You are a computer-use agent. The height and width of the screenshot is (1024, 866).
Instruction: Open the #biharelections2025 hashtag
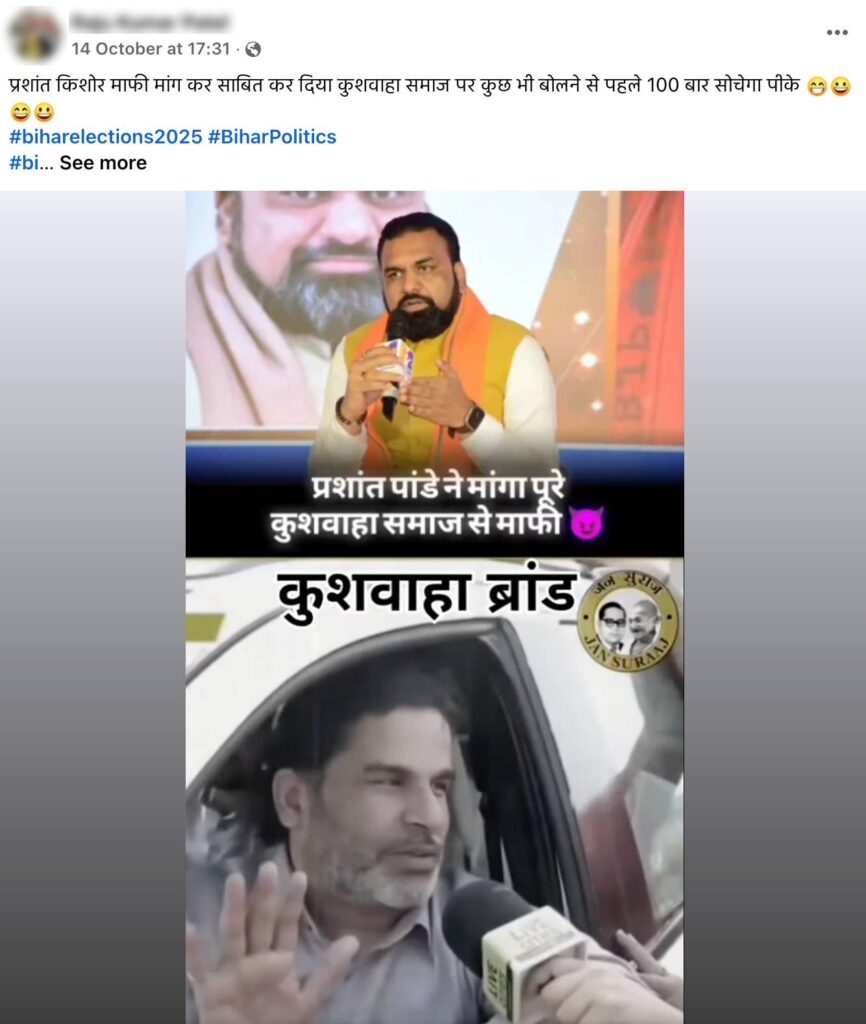pyautogui.click(x=106, y=137)
